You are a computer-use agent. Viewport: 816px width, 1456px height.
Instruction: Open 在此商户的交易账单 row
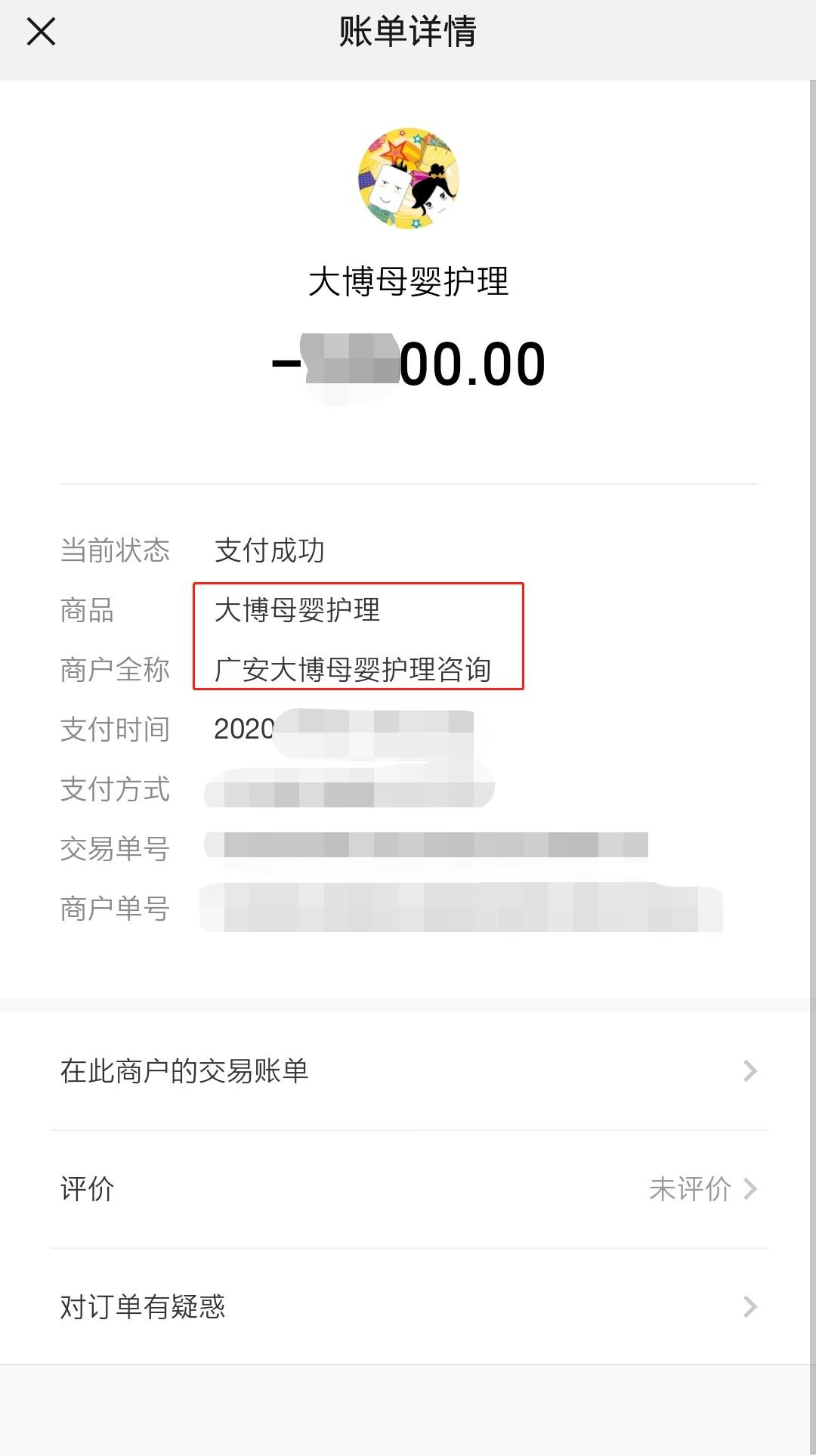click(x=408, y=1071)
